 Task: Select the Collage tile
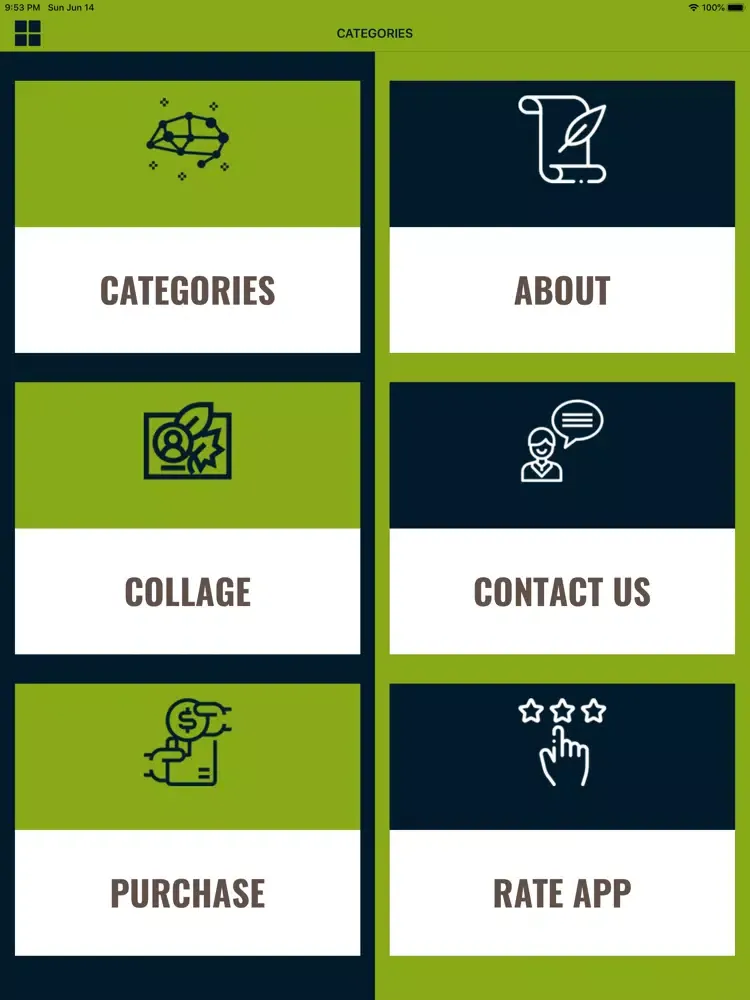[187, 518]
